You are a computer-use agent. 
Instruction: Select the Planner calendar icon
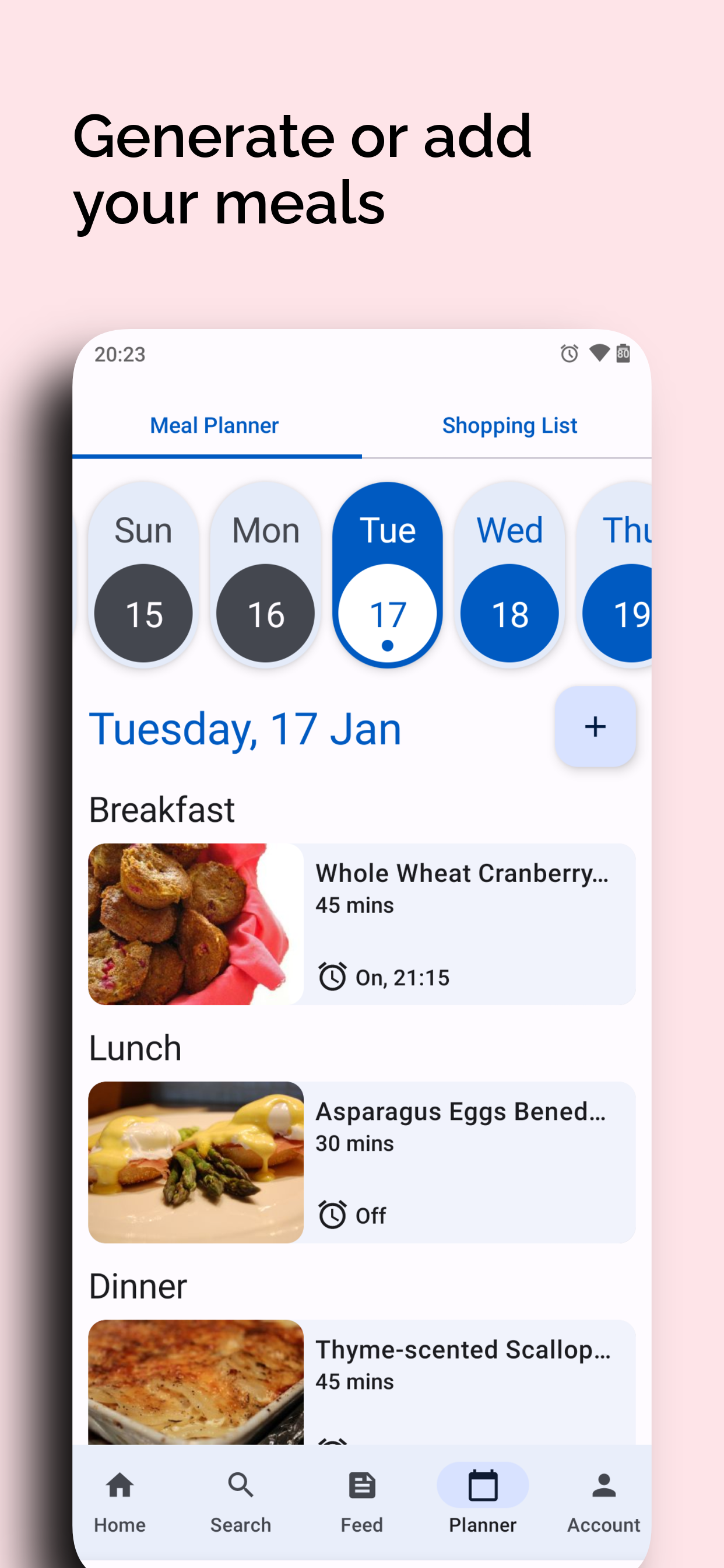482,1485
